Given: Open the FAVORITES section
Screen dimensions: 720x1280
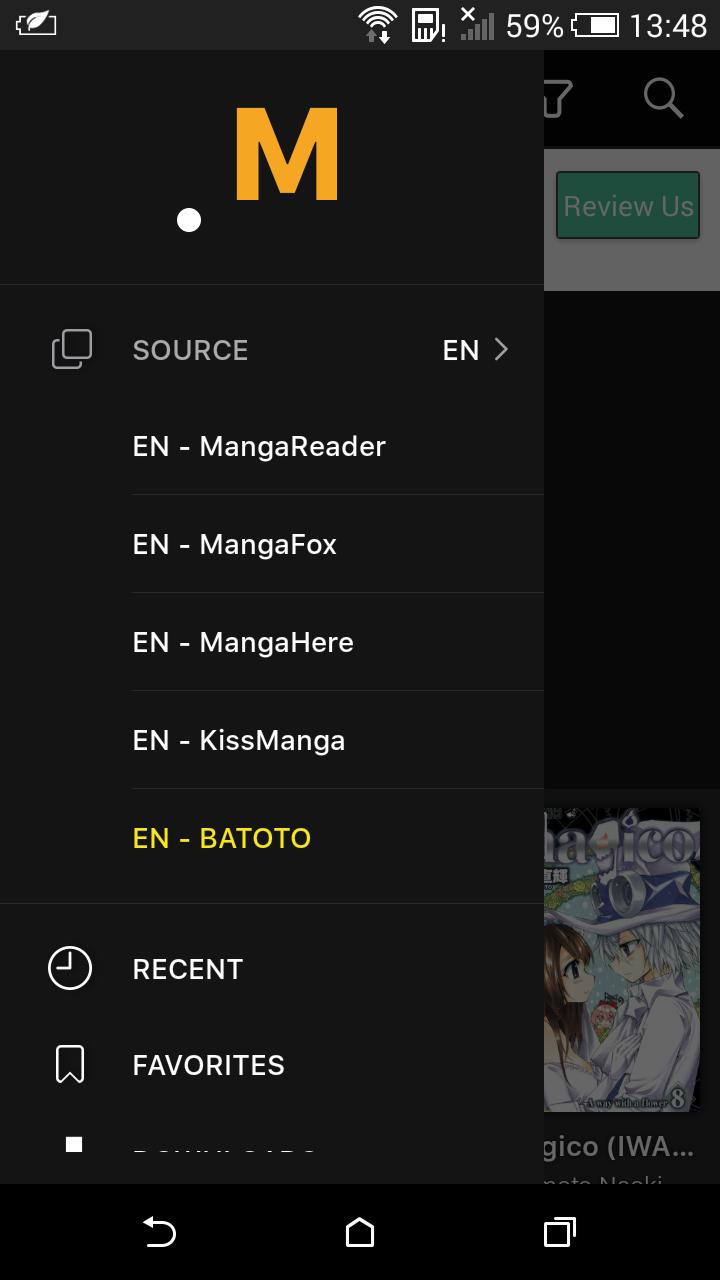Looking at the screenshot, I should [x=208, y=1064].
